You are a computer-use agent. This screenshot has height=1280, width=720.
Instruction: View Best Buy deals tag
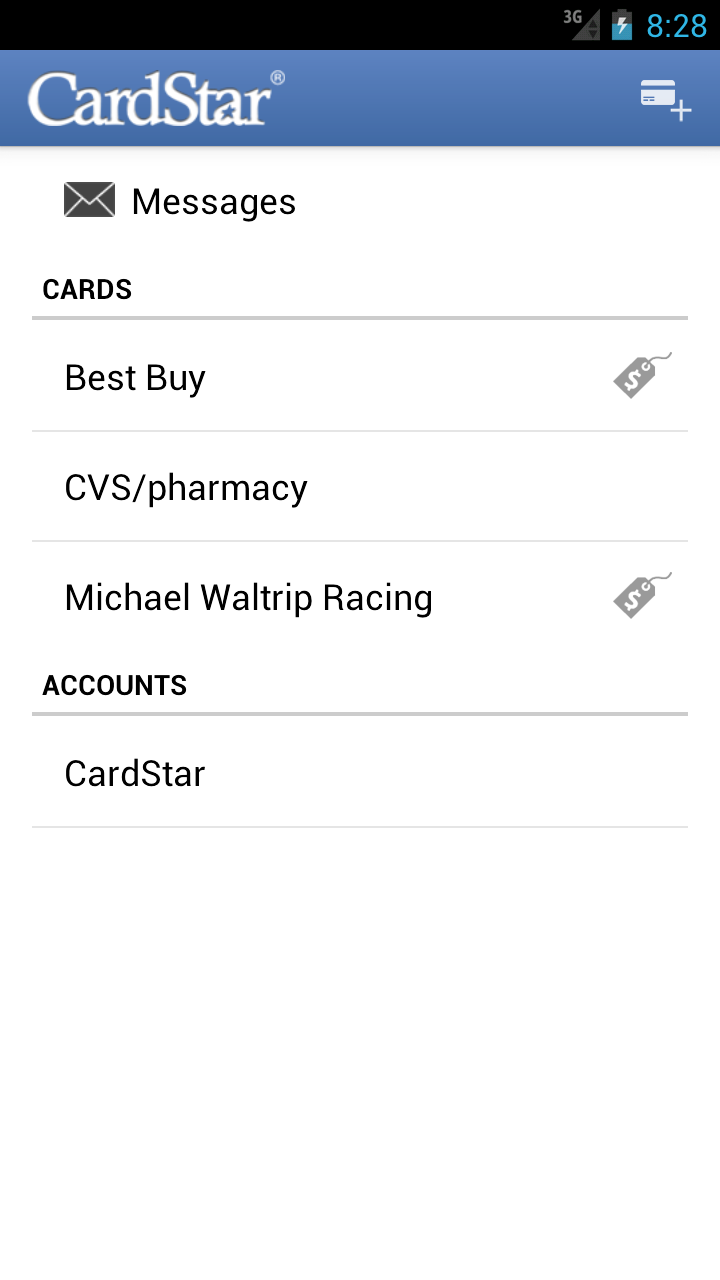click(641, 376)
